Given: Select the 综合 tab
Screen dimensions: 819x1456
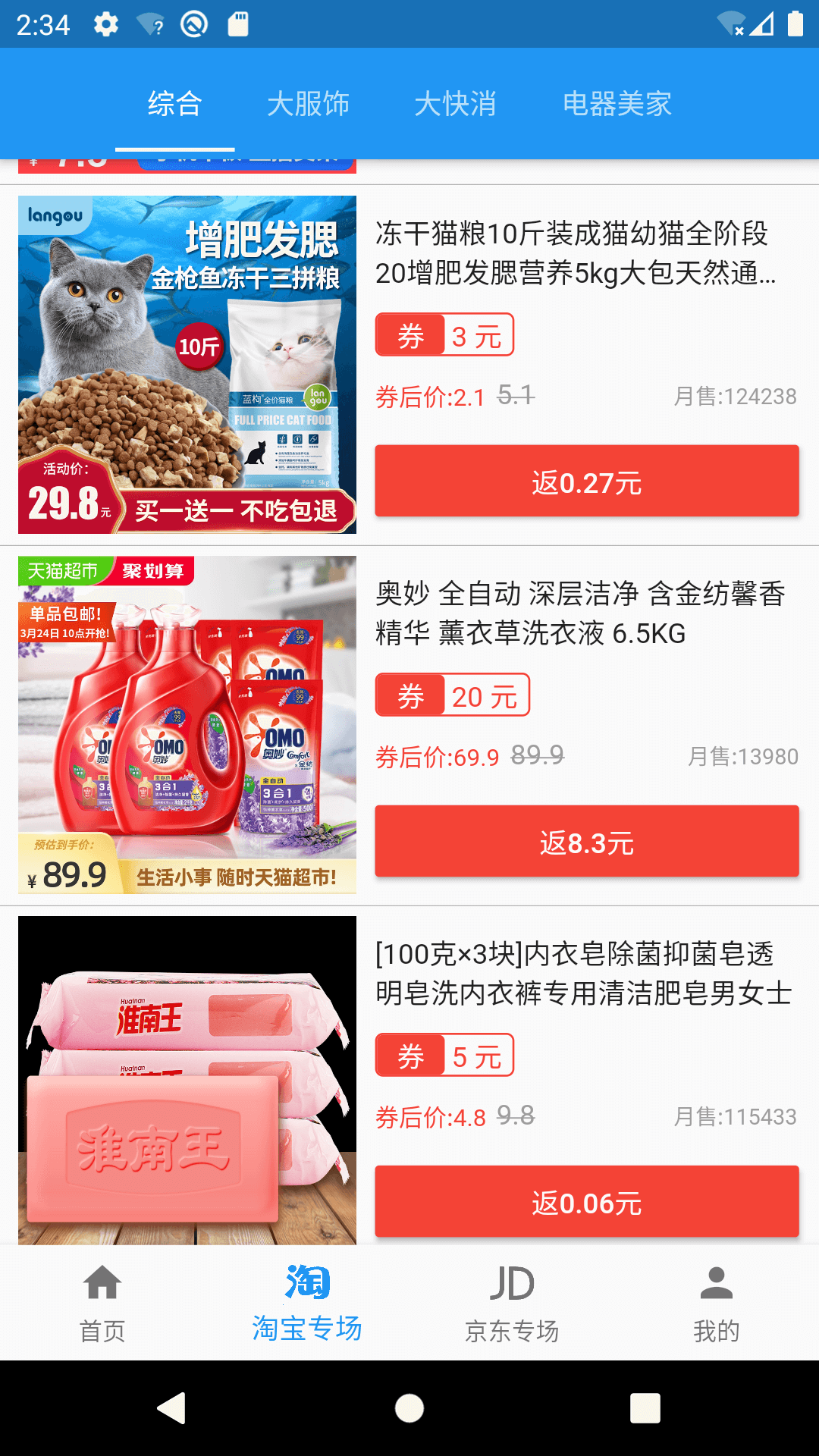Looking at the screenshot, I should click(x=174, y=104).
